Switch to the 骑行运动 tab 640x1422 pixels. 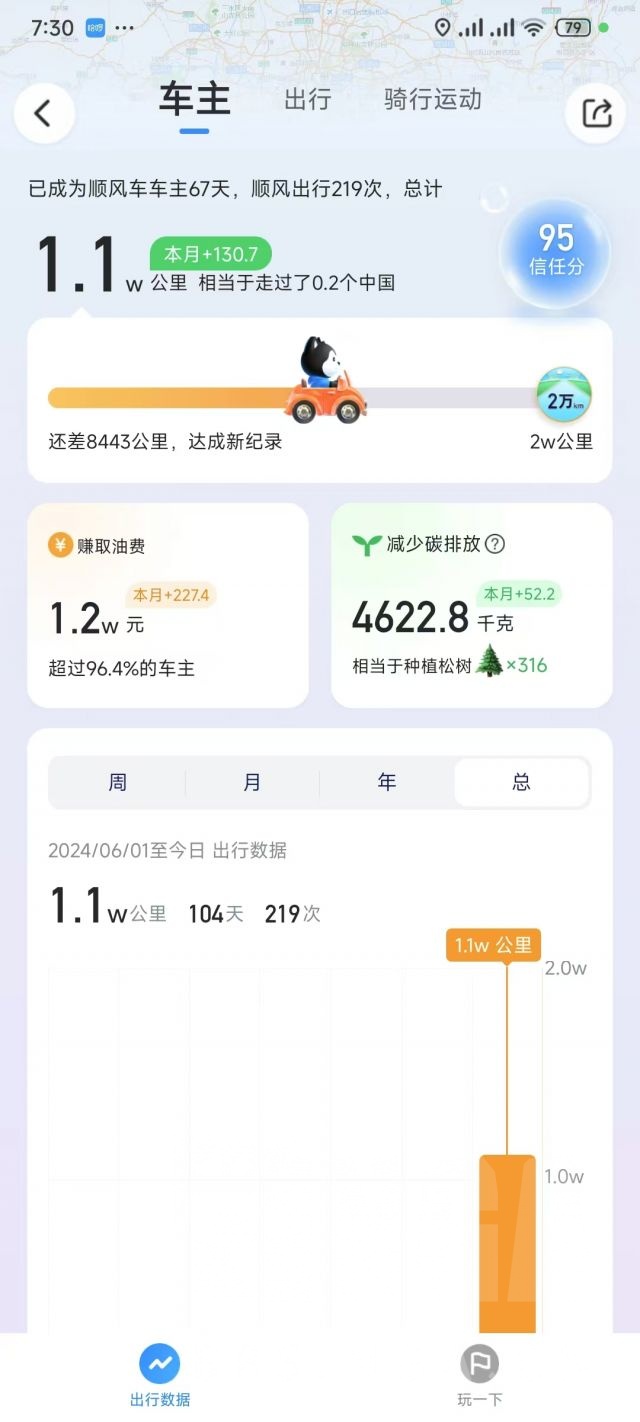pos(432,100)
